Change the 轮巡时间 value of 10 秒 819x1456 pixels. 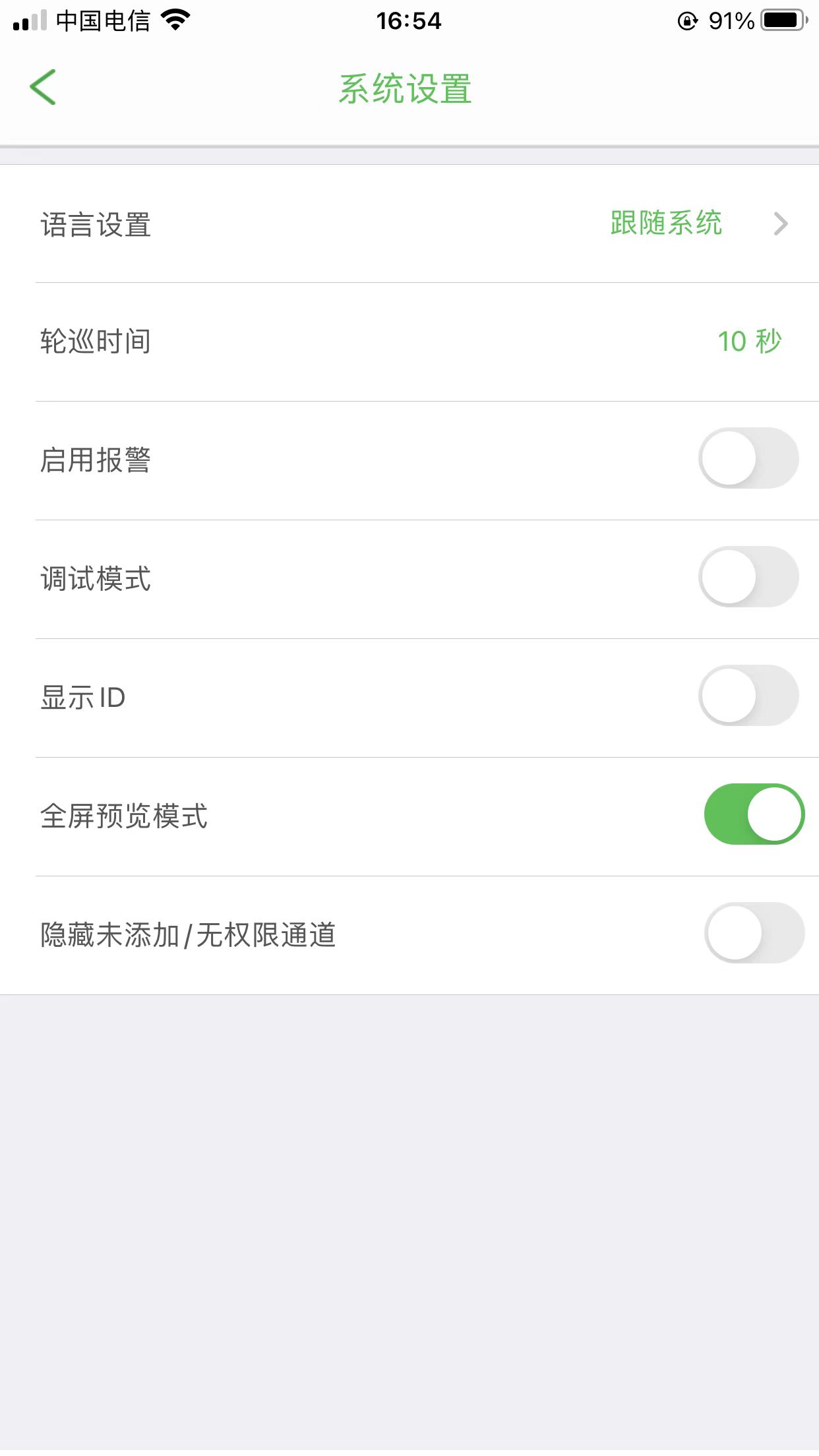pyautogui.click(x=749, y=342)
